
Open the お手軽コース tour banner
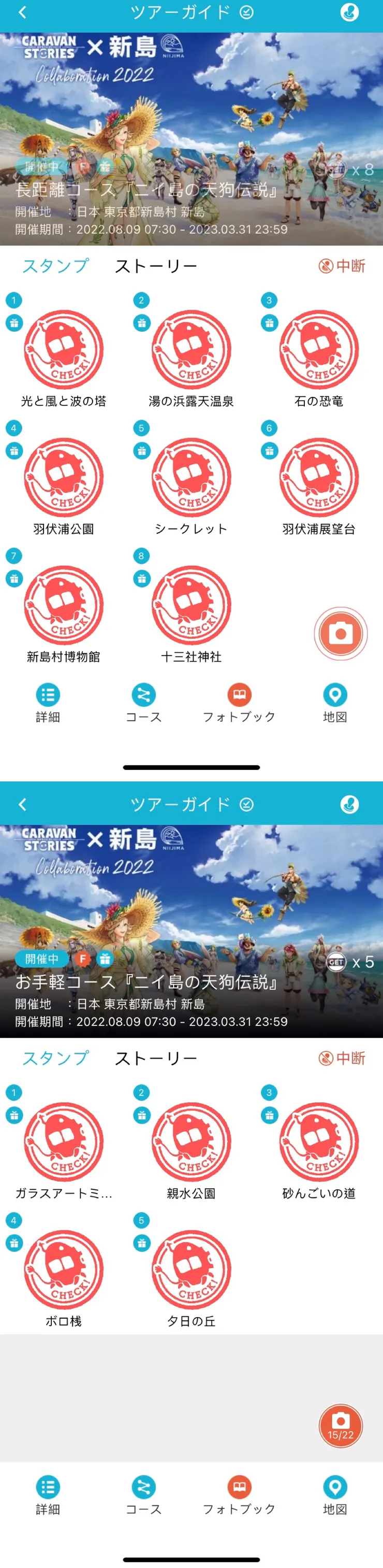pyautogui.click(x=191, y=931)
